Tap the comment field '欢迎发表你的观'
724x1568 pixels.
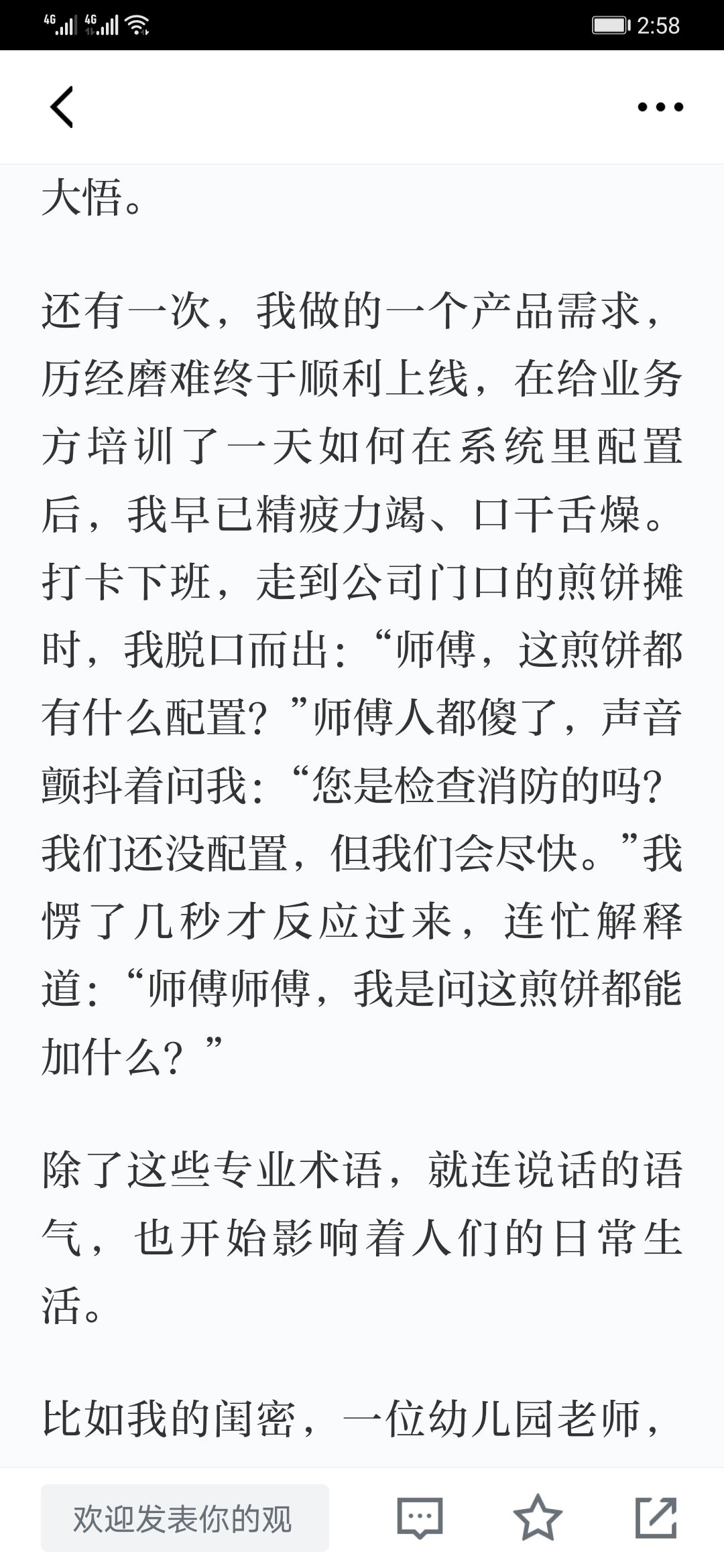point(185,1518)
